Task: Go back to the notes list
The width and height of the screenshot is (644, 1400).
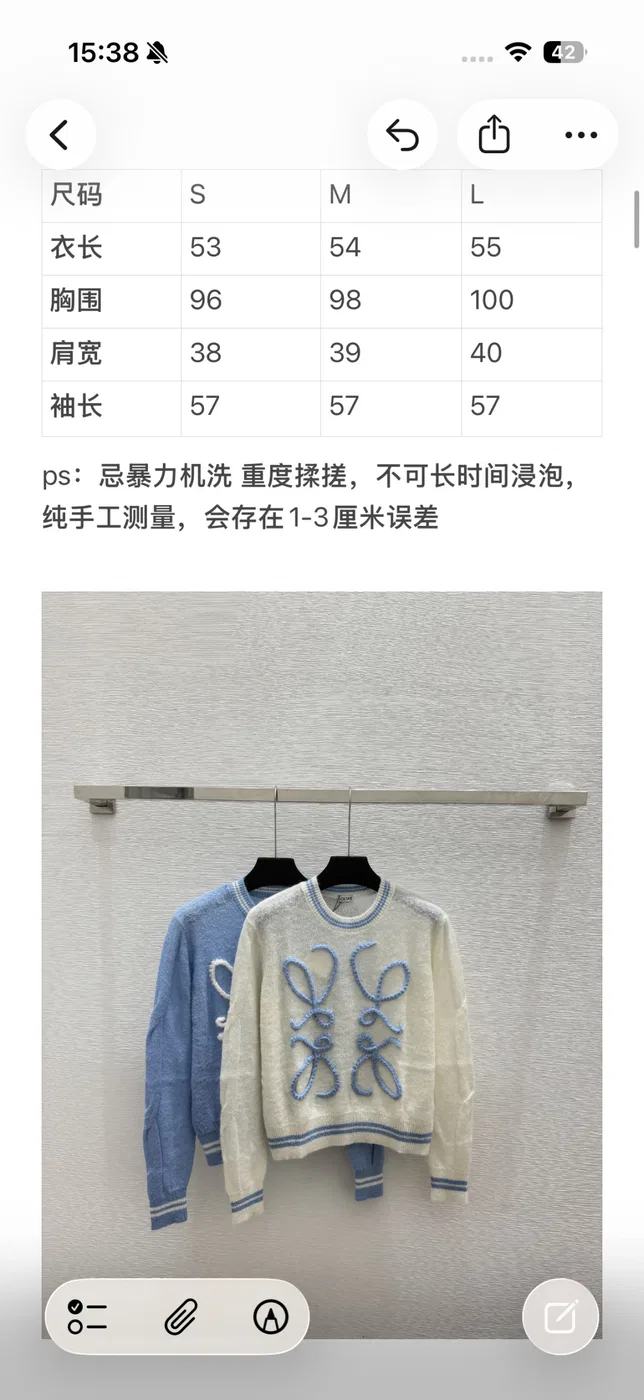Action: (60, 134)
